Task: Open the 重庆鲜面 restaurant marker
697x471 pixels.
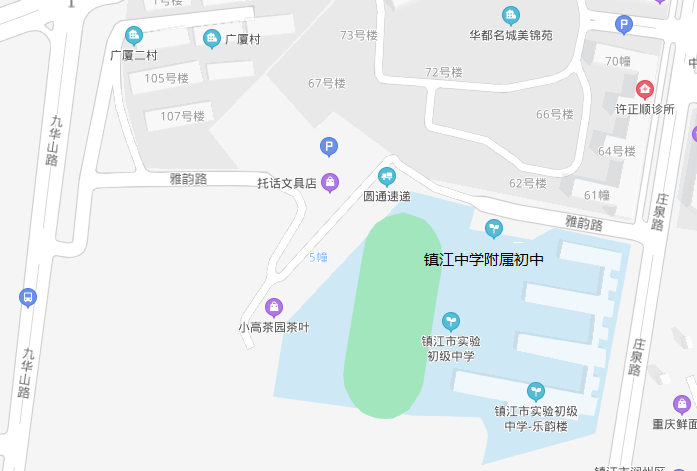Action: (683, 405)
